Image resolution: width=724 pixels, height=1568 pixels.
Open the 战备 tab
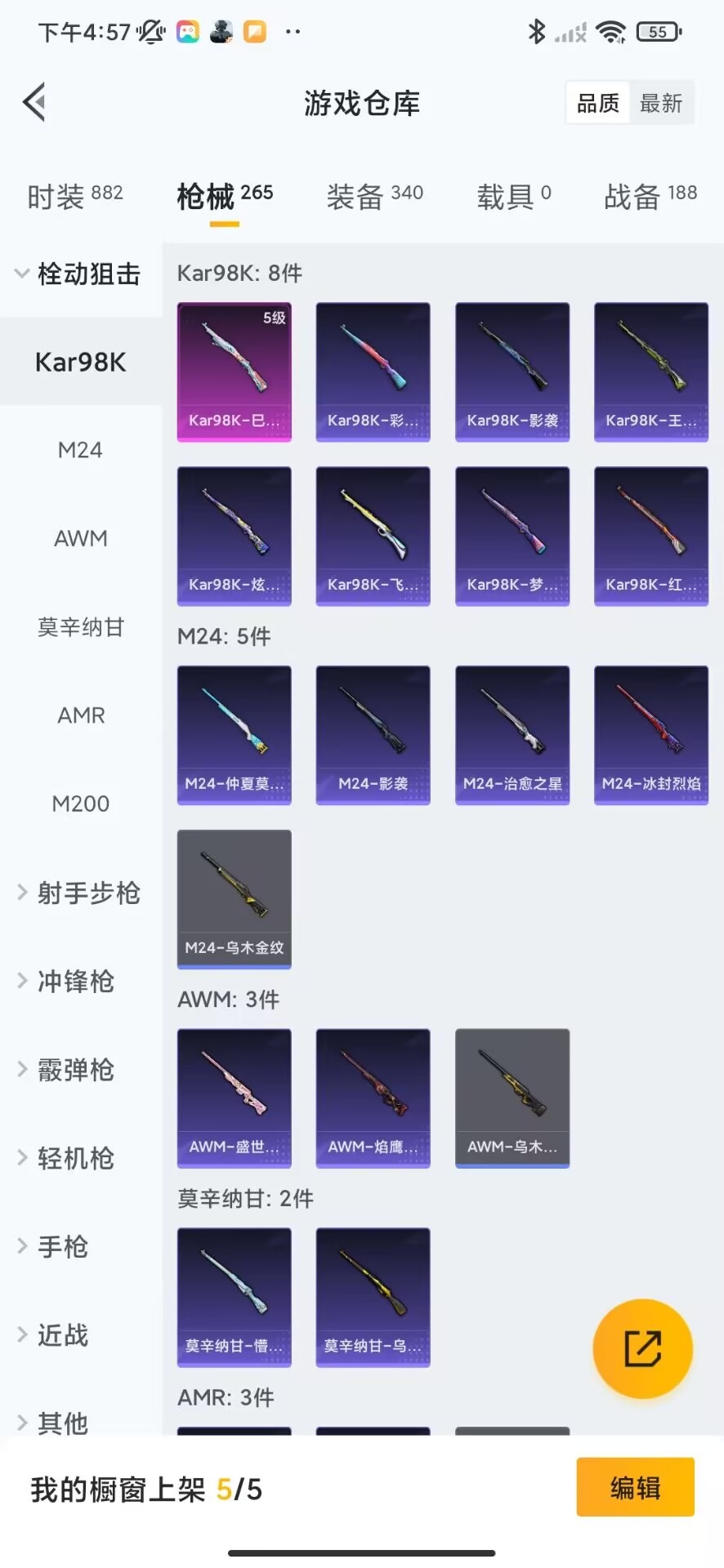(x=650, y=196)
